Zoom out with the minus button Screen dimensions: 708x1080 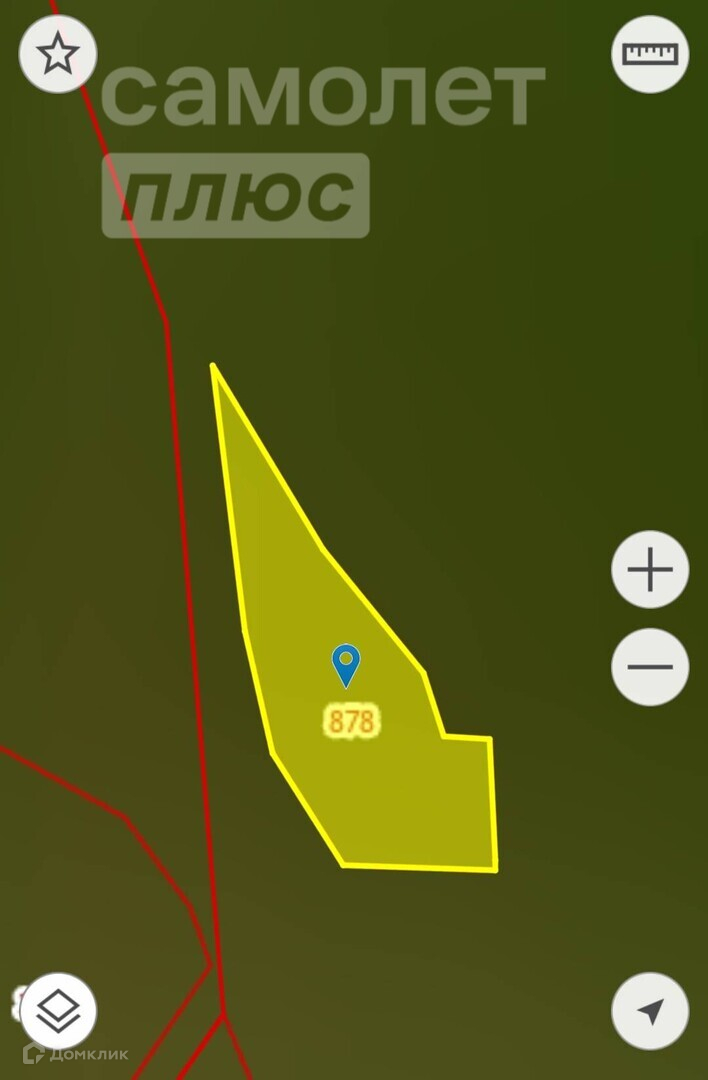650,667
